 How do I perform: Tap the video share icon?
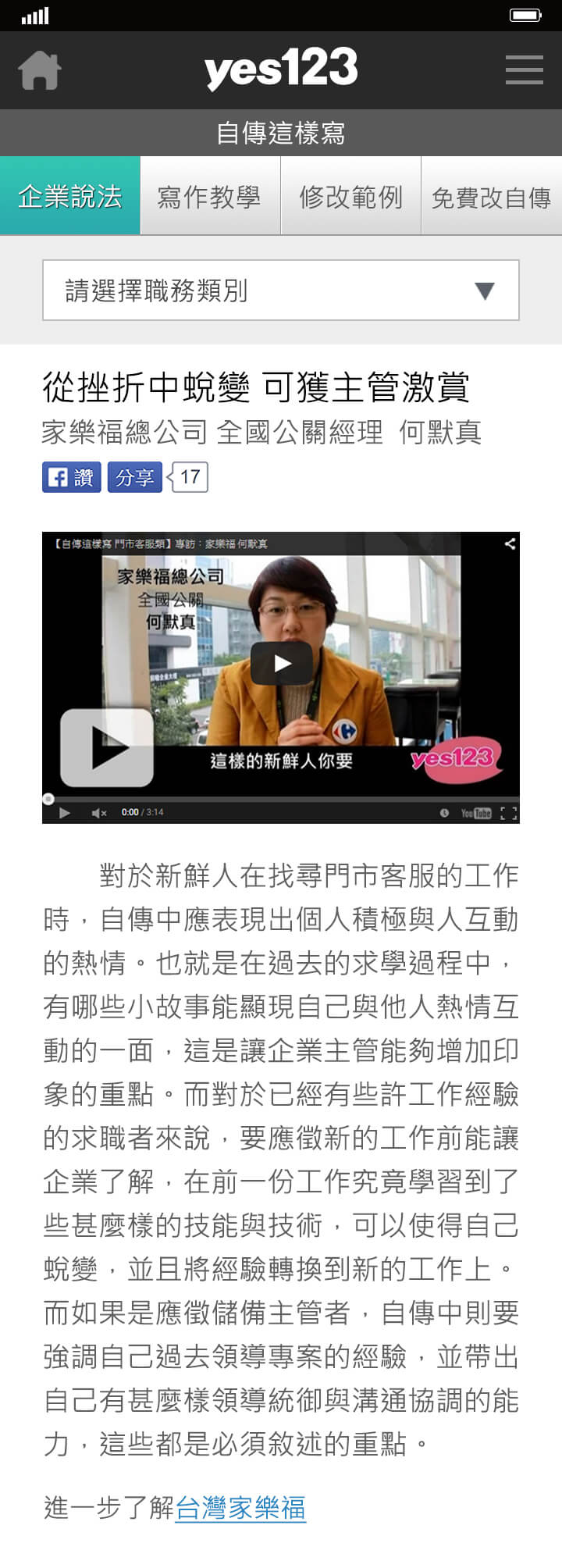(x=510, y=543)
